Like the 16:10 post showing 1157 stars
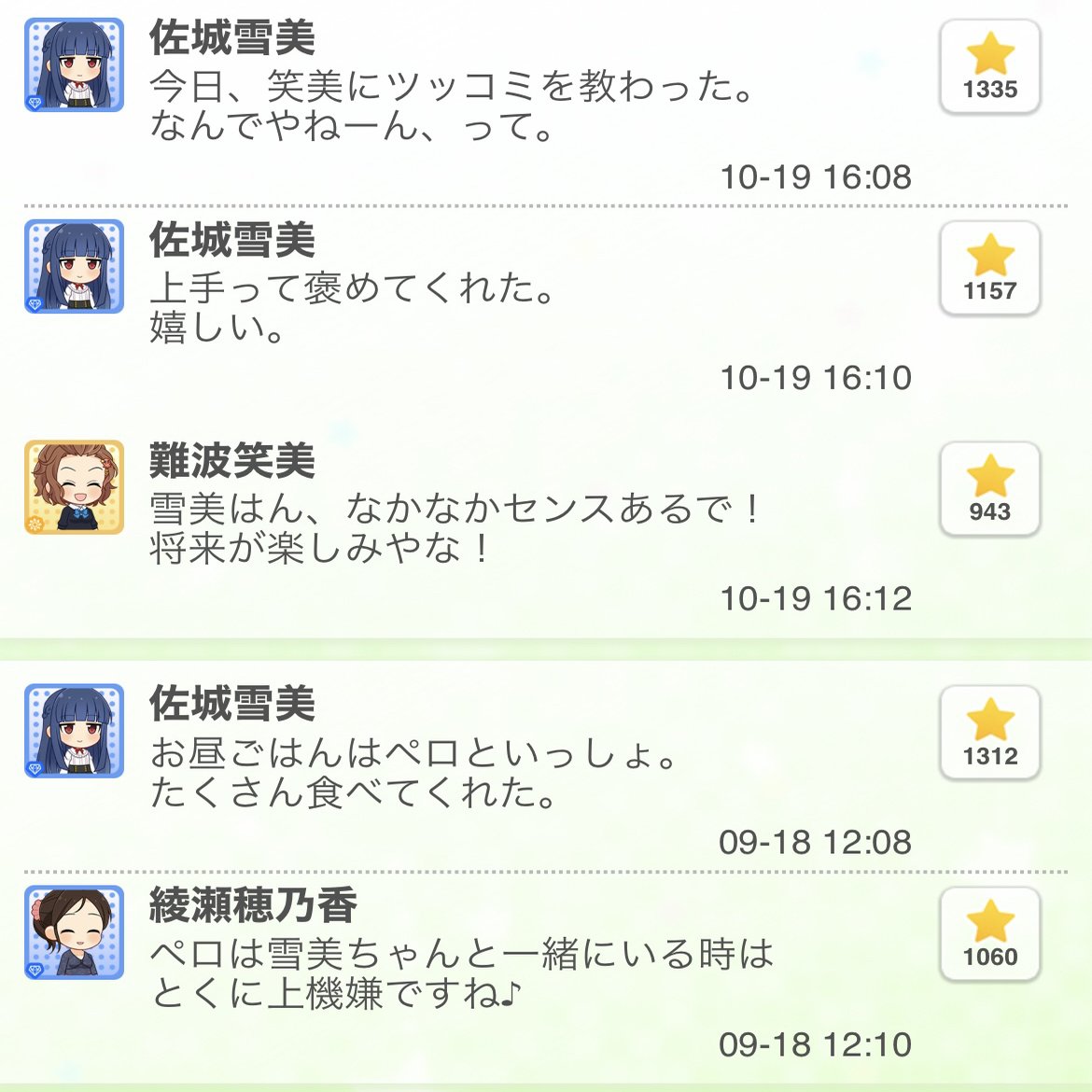The width and height of the screenshot is (1092, 1092). (989, 269)
